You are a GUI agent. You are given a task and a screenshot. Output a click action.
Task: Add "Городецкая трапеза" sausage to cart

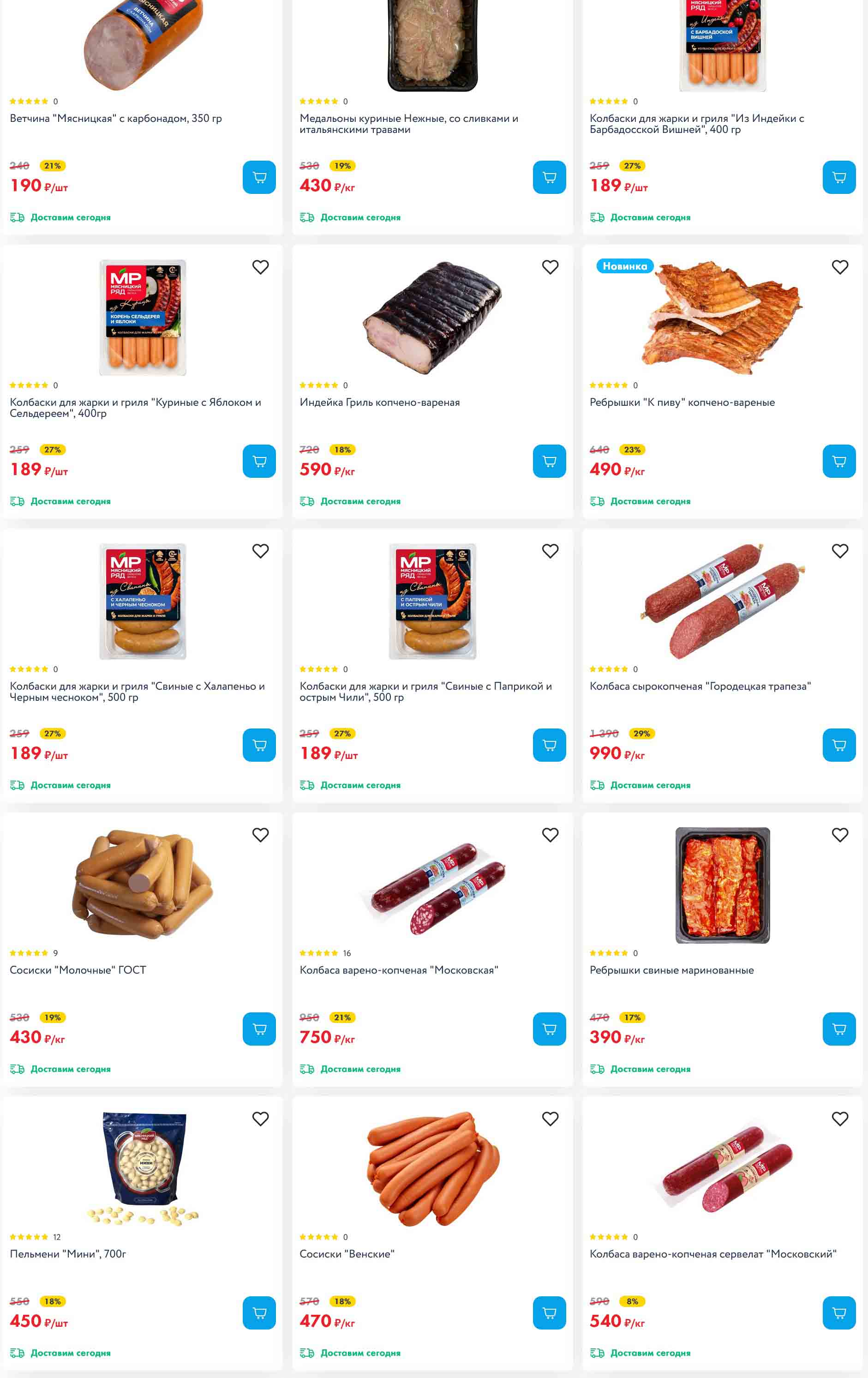click(x=839, y=745)
